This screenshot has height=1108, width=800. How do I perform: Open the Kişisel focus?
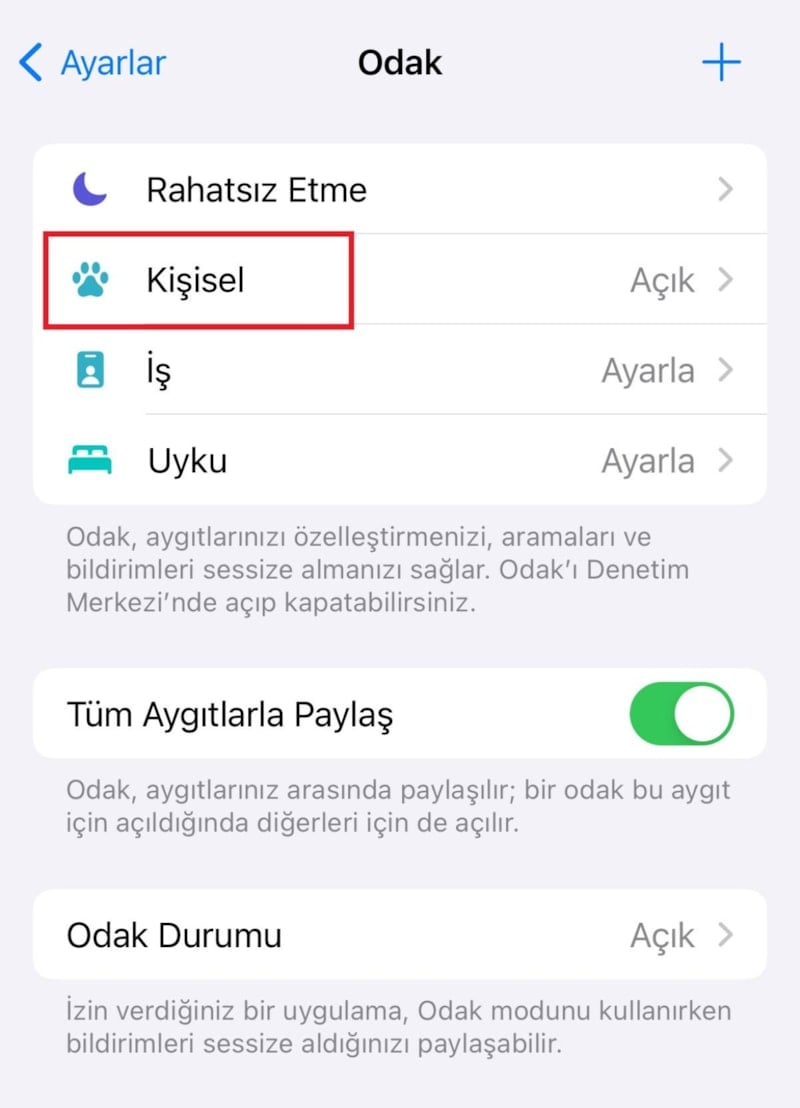click(400, 280)
